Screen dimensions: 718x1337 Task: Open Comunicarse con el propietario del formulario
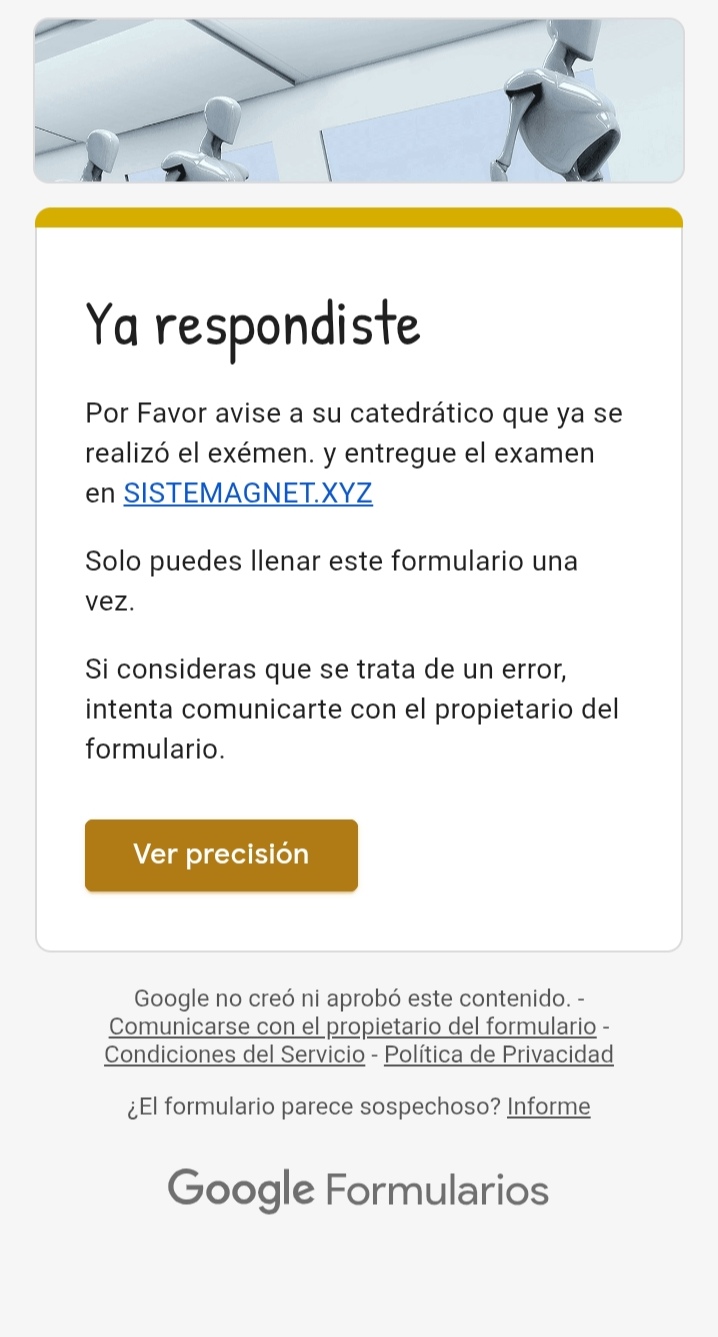352,1026
